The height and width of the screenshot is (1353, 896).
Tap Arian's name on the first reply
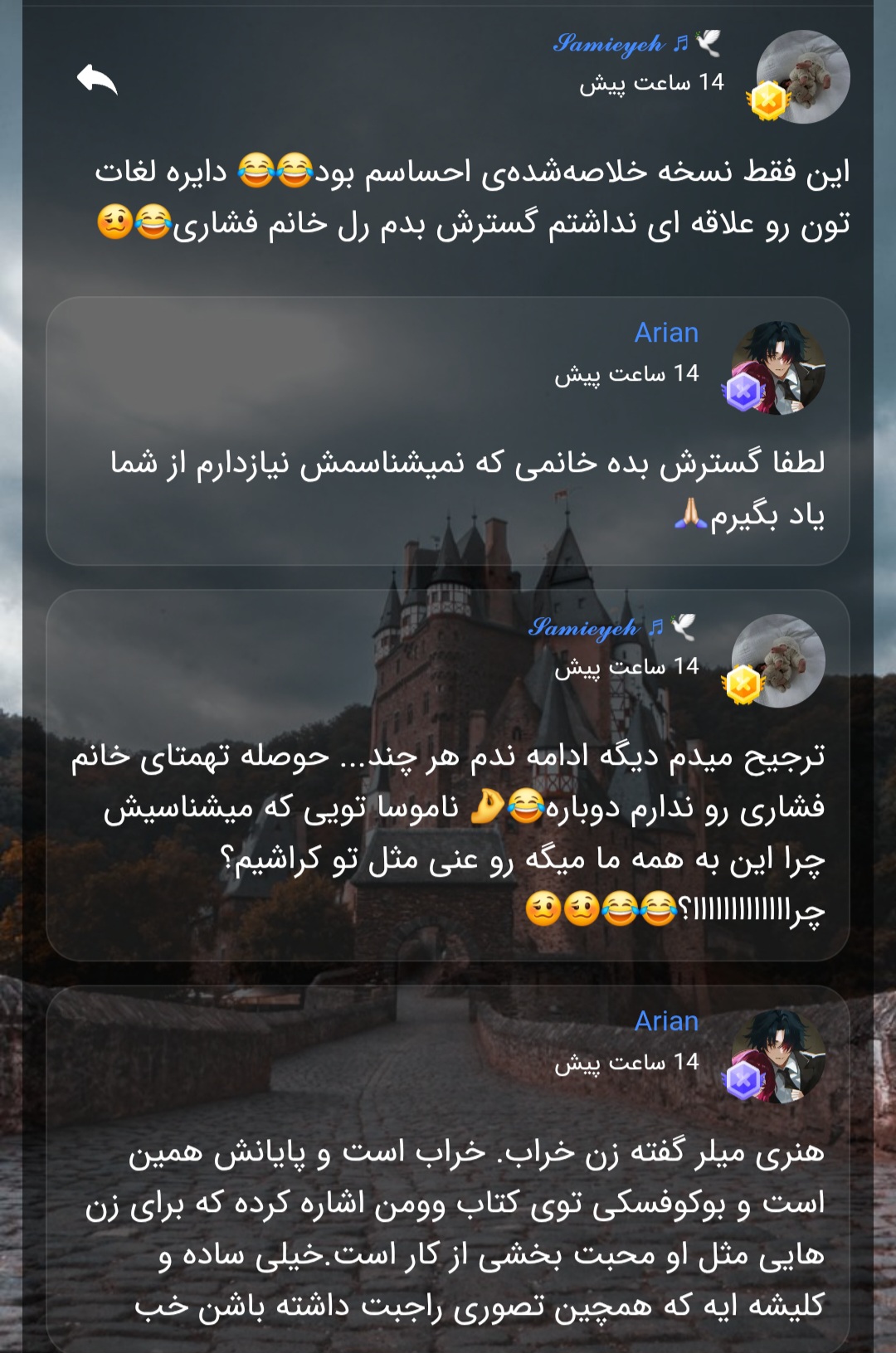(x=666, y=333)
